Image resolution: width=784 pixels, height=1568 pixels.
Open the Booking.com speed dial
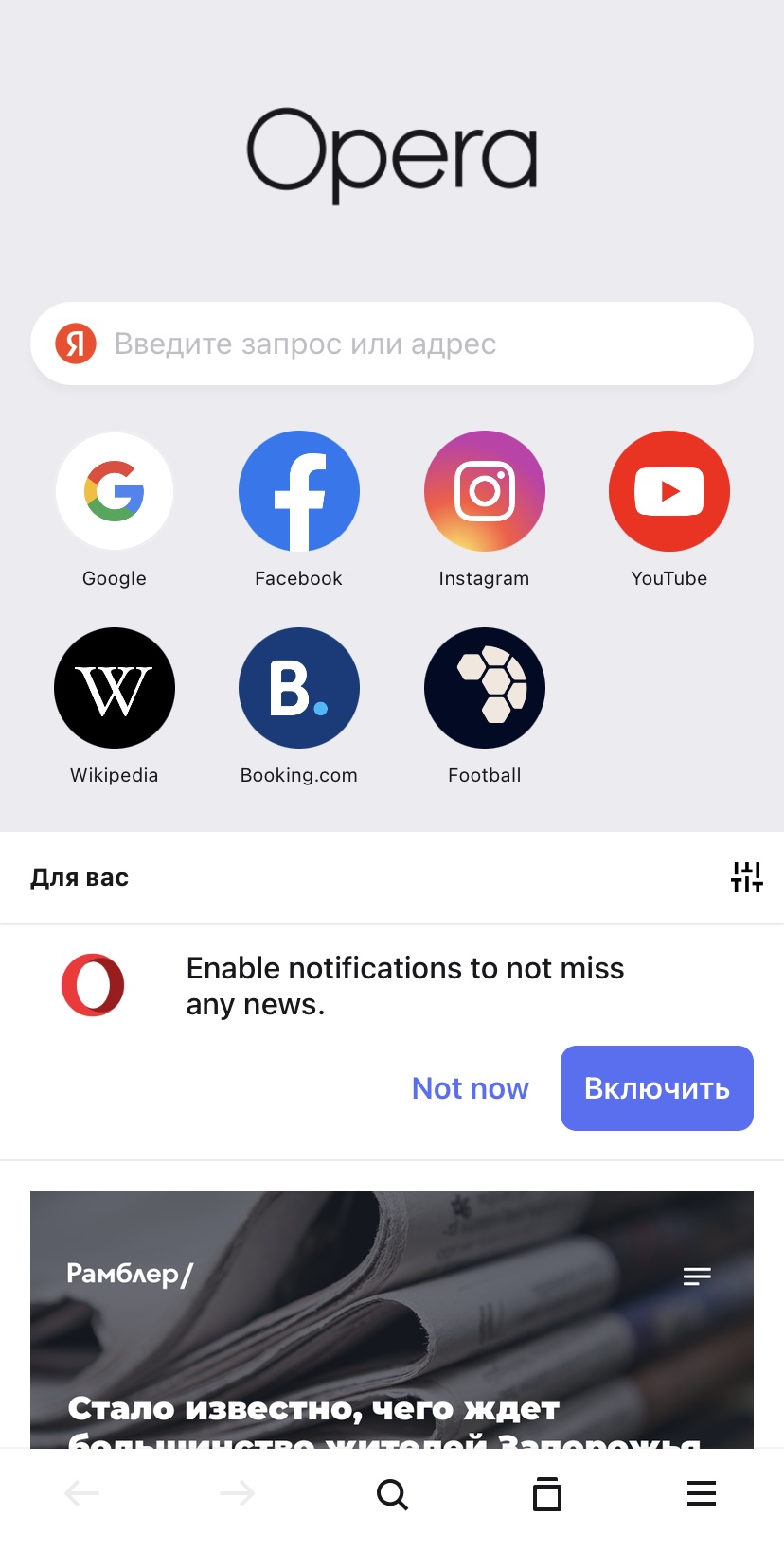299,689
